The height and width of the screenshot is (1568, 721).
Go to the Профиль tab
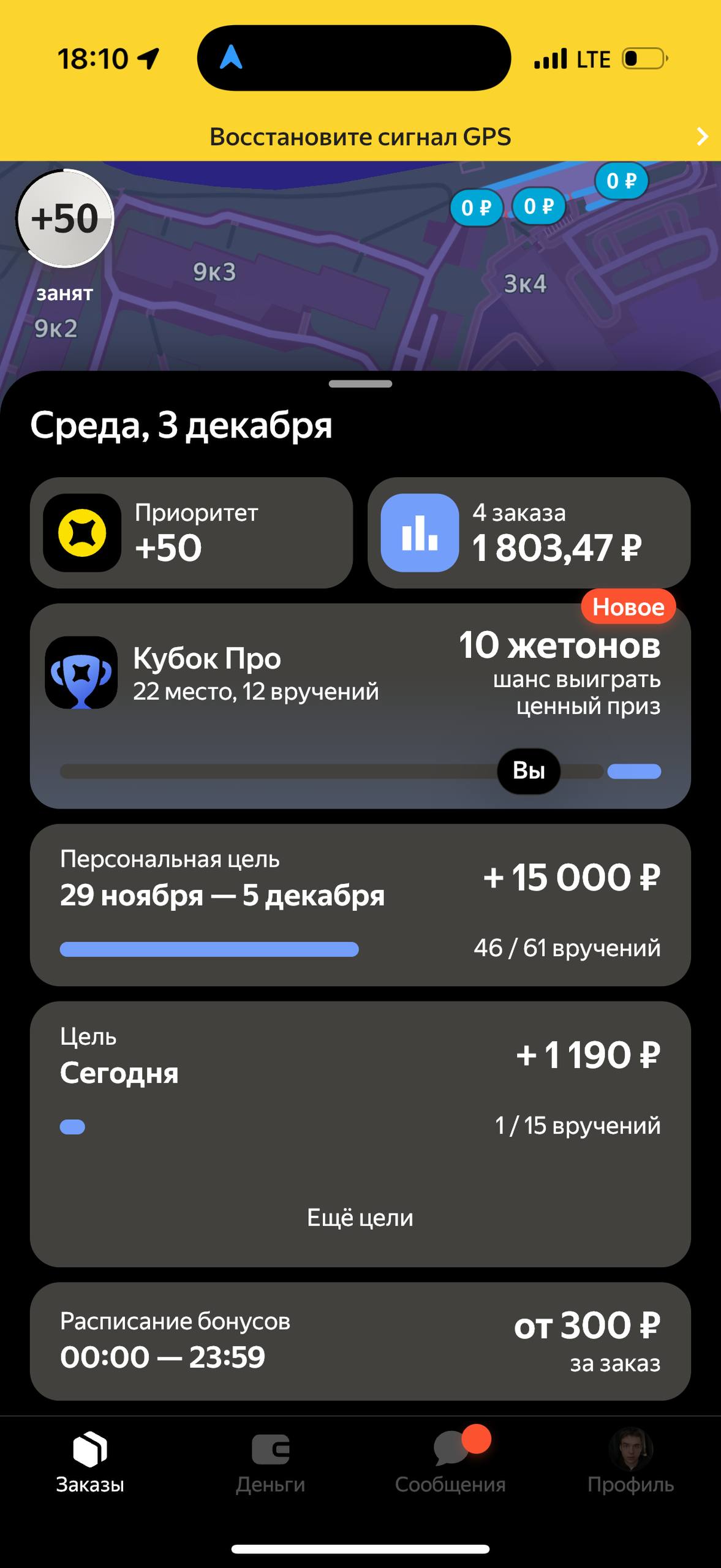630,1463
